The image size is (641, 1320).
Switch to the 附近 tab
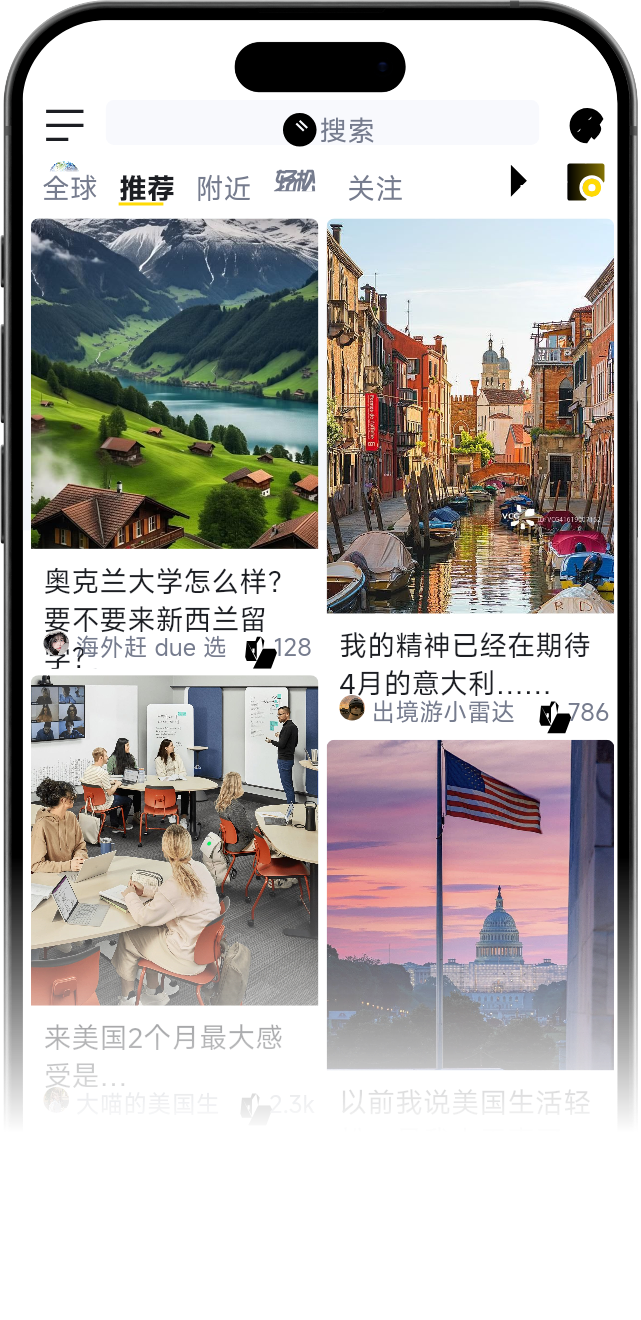pos(223,188)
